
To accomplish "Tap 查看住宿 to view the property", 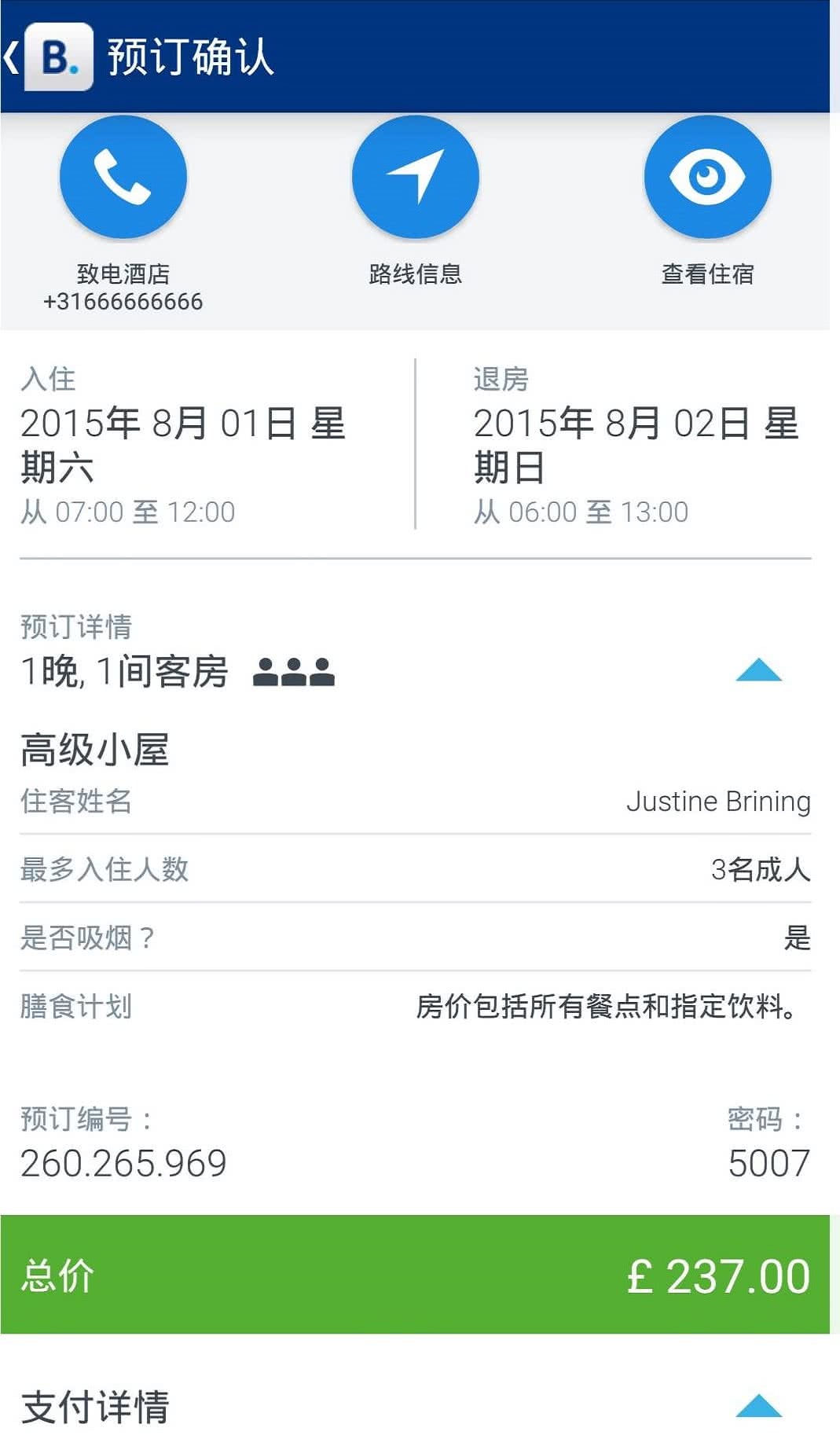I will tap(707, 177).
